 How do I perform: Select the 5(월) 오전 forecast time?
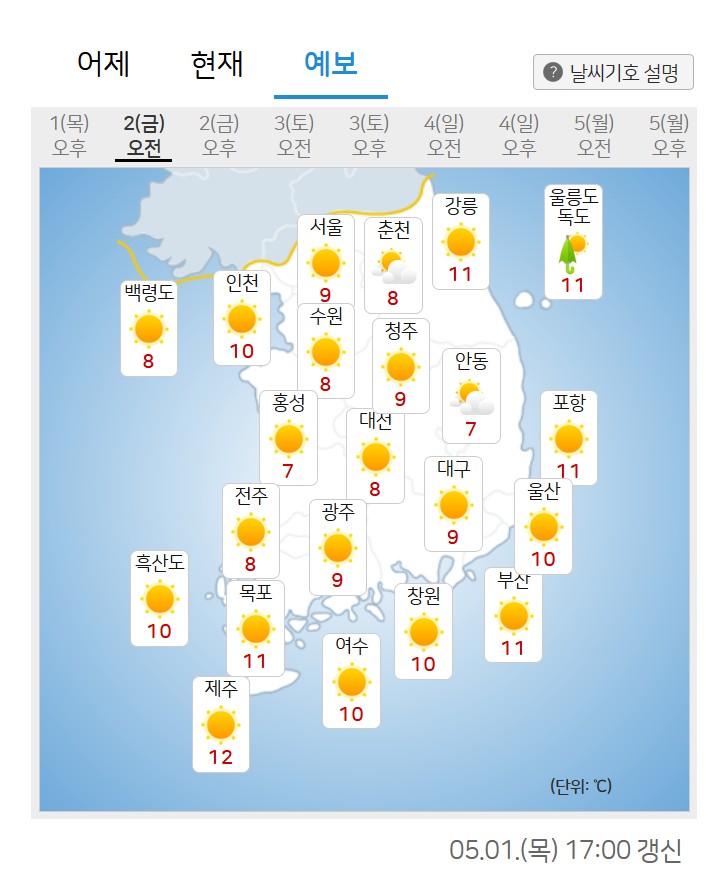tap(594, 136)
